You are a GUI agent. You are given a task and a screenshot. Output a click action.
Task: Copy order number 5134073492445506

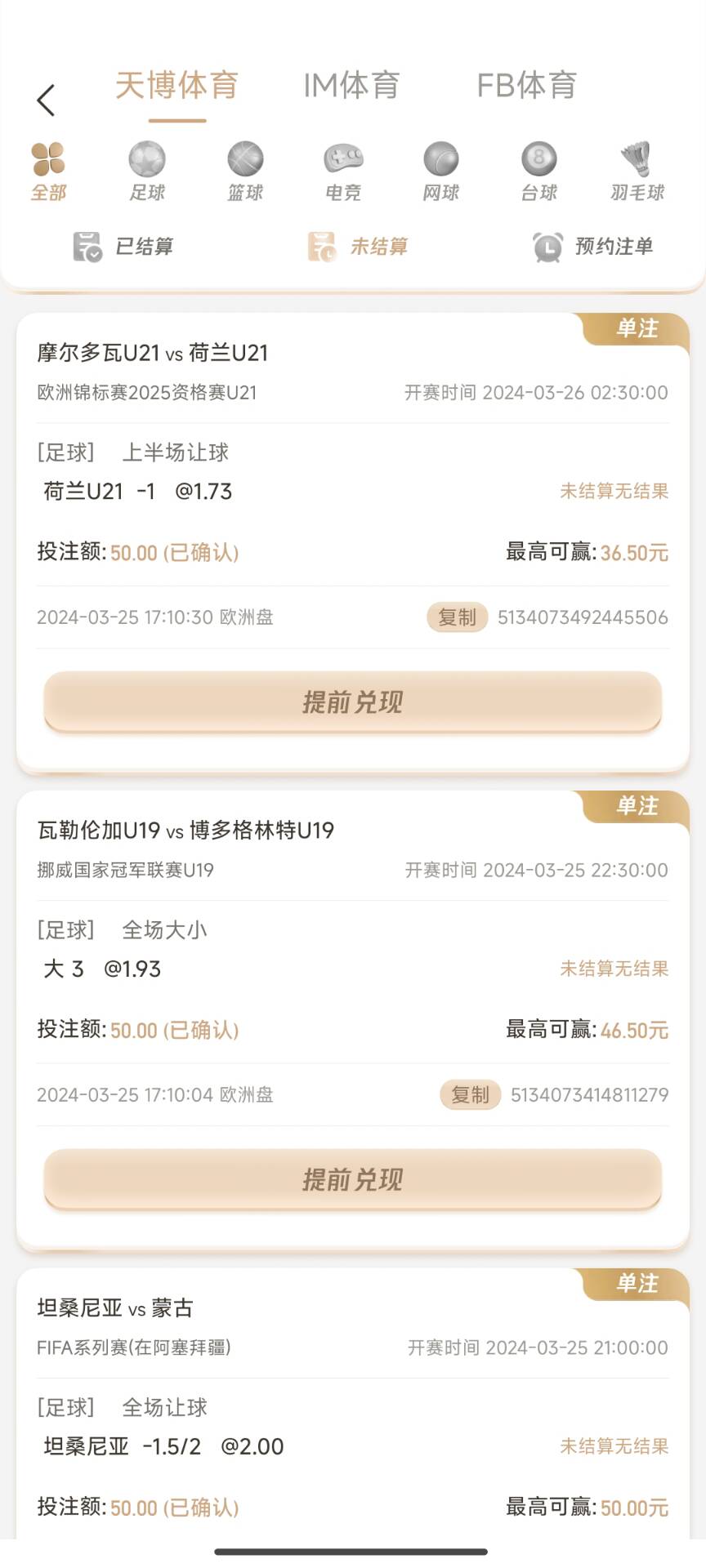(457, 617)
